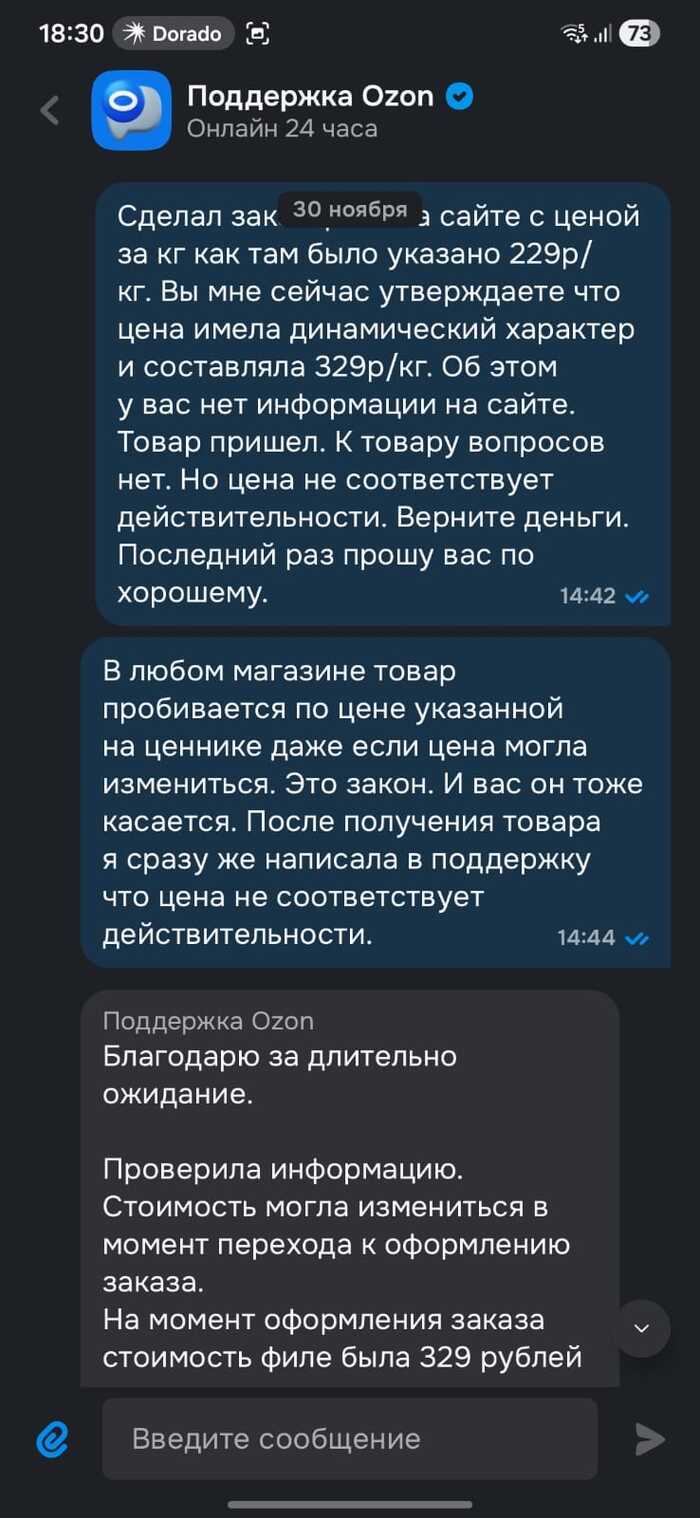Tap the 'Введите сообщение' message field

[x=350, y=1439]
